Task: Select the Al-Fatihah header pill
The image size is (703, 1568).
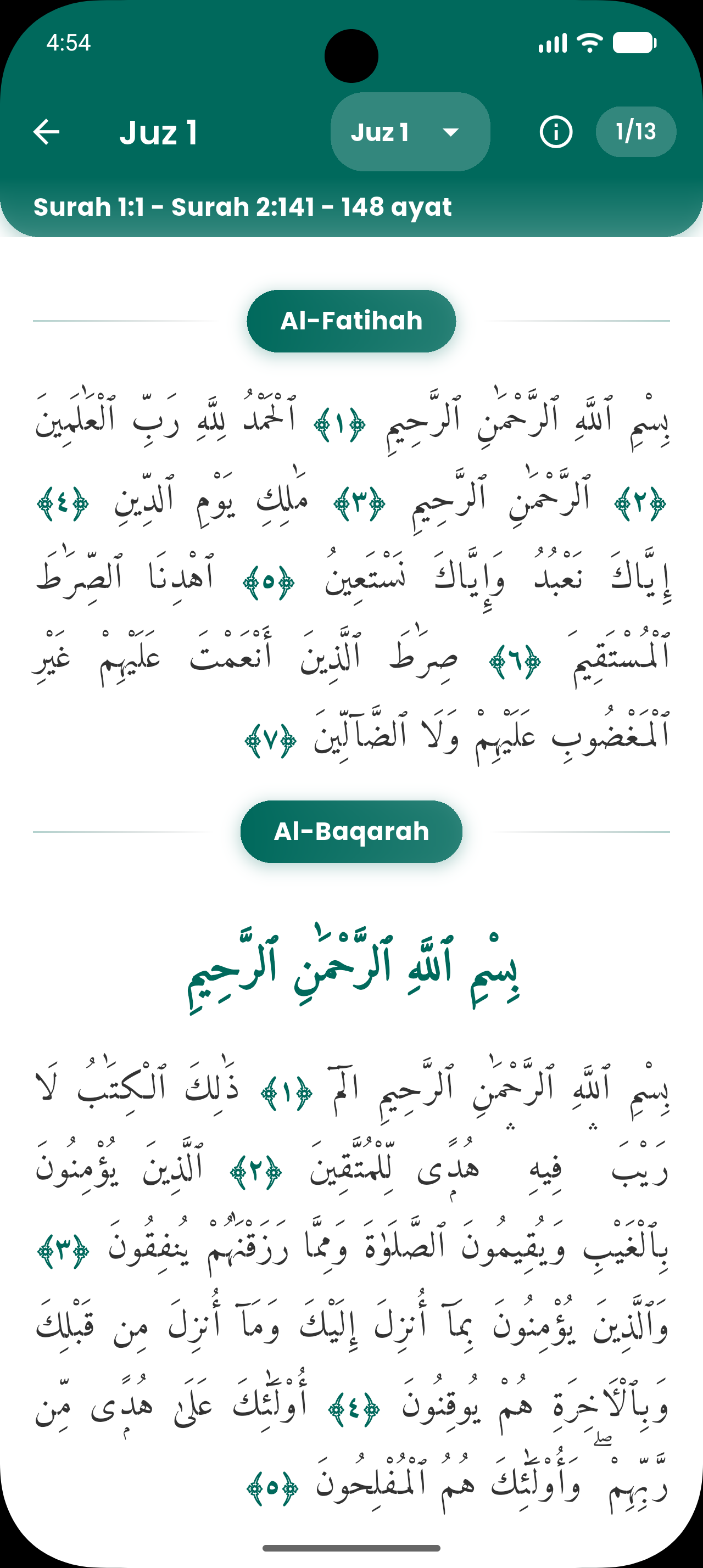Action: 351,321
